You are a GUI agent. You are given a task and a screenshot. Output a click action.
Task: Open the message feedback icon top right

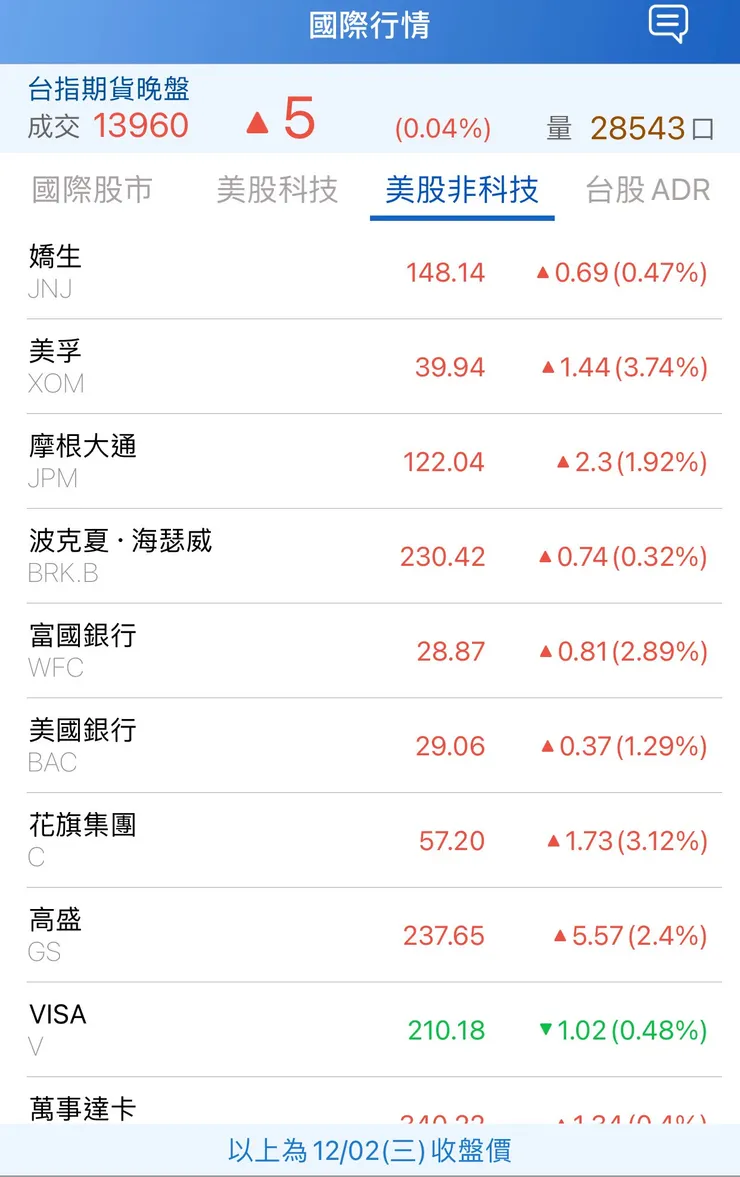tap(668, 26)
